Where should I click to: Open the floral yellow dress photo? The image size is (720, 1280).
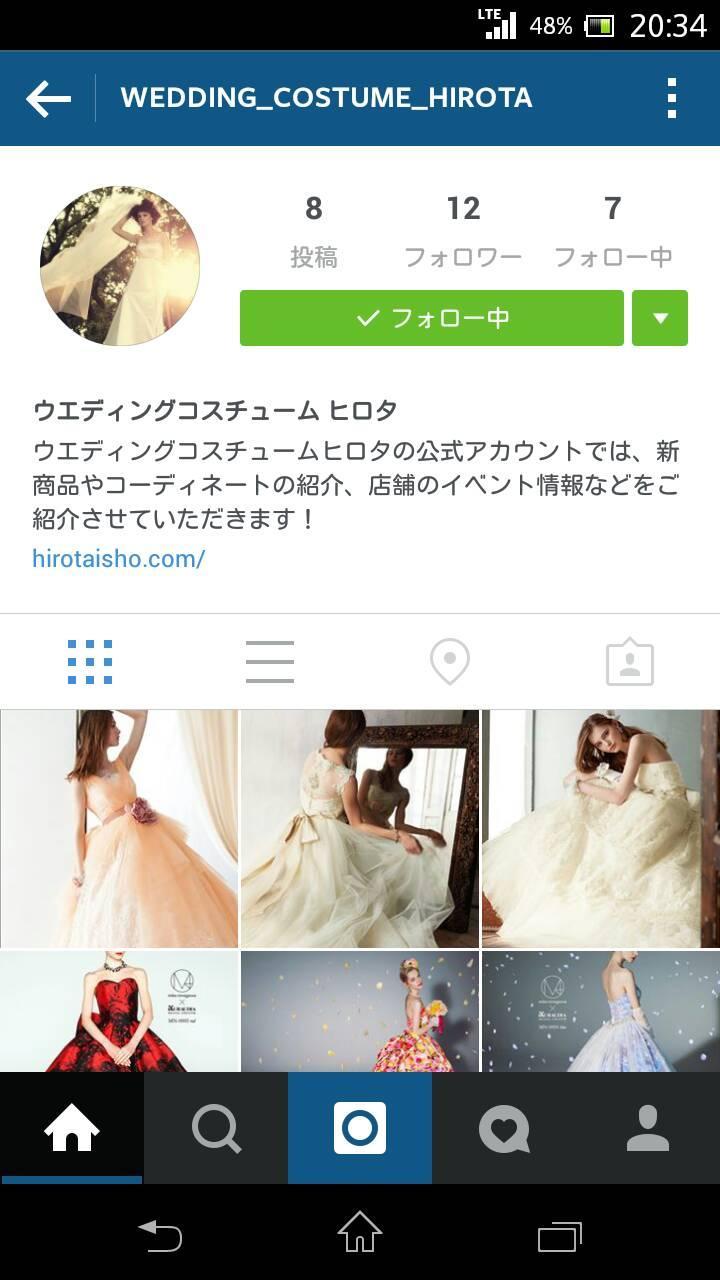pos(360,1011)
